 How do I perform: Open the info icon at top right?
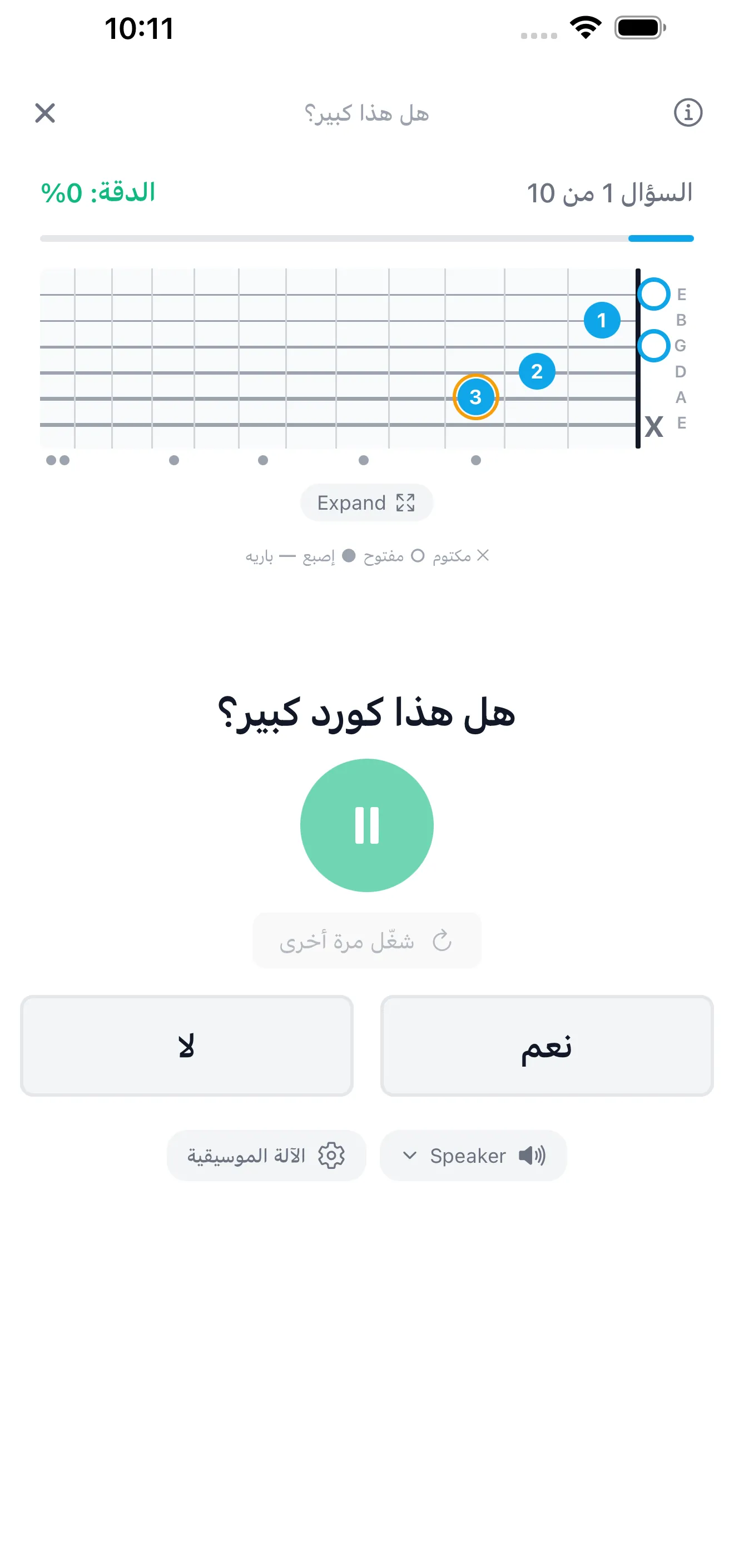coord(688,113)
